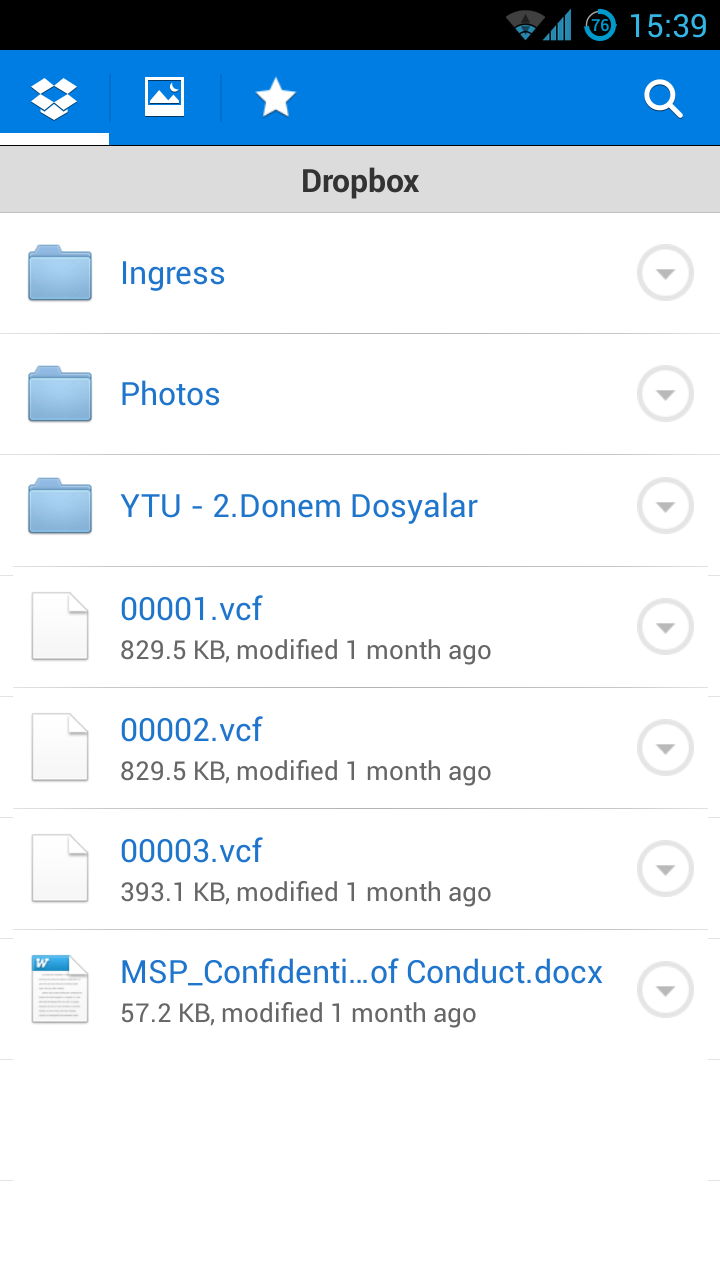
Task: Open the Ingress folder
Action: coord(172,273)
